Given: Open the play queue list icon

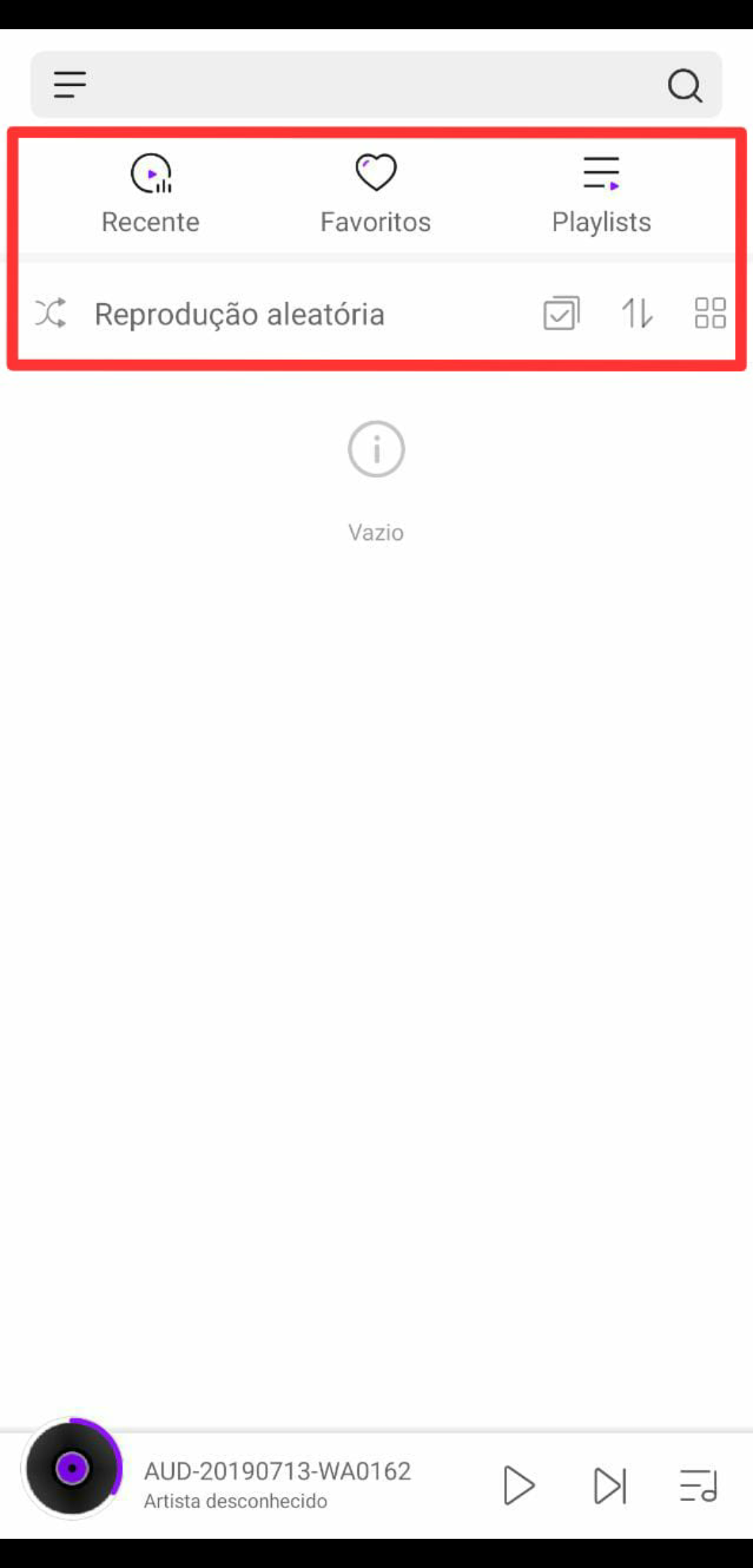Looking at the screenshot, I should pyautogui.click(x=699, y=1485).
